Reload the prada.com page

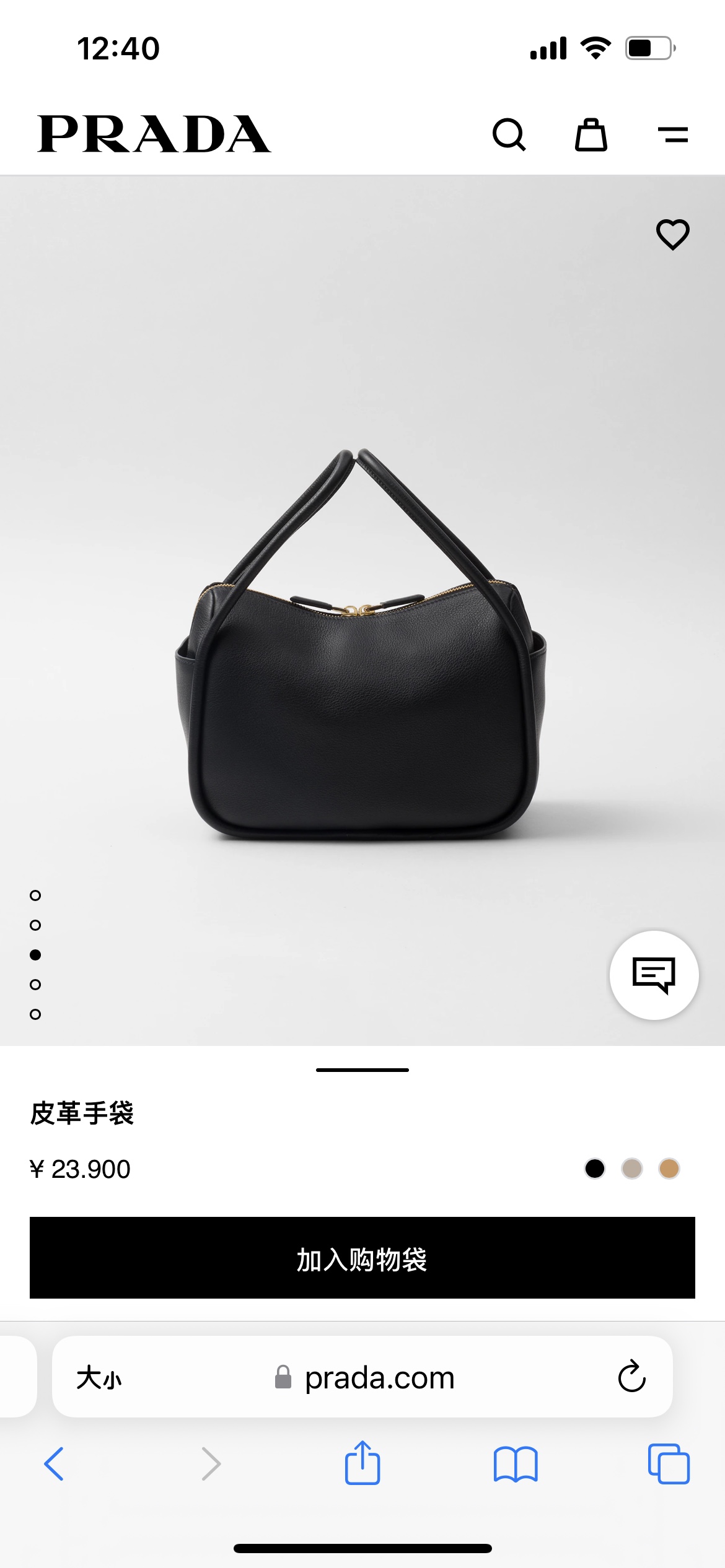coord(632,1377)
